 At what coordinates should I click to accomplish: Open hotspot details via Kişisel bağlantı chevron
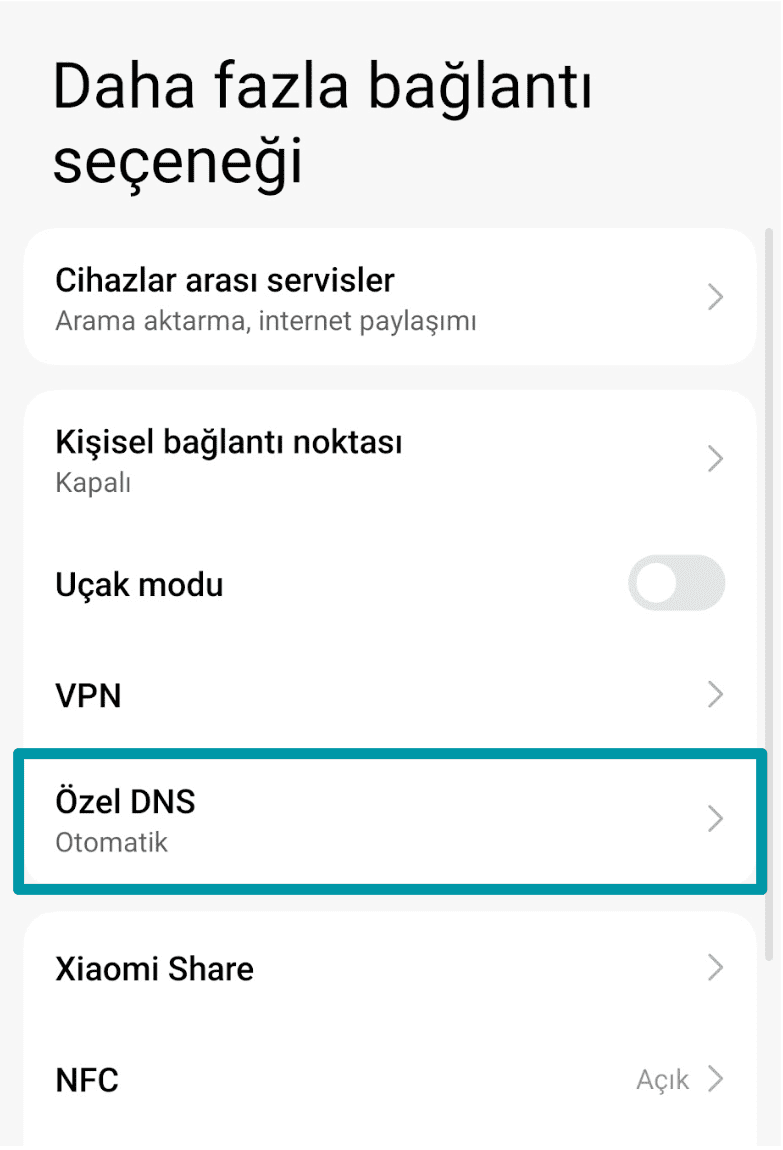click(715, 458)
